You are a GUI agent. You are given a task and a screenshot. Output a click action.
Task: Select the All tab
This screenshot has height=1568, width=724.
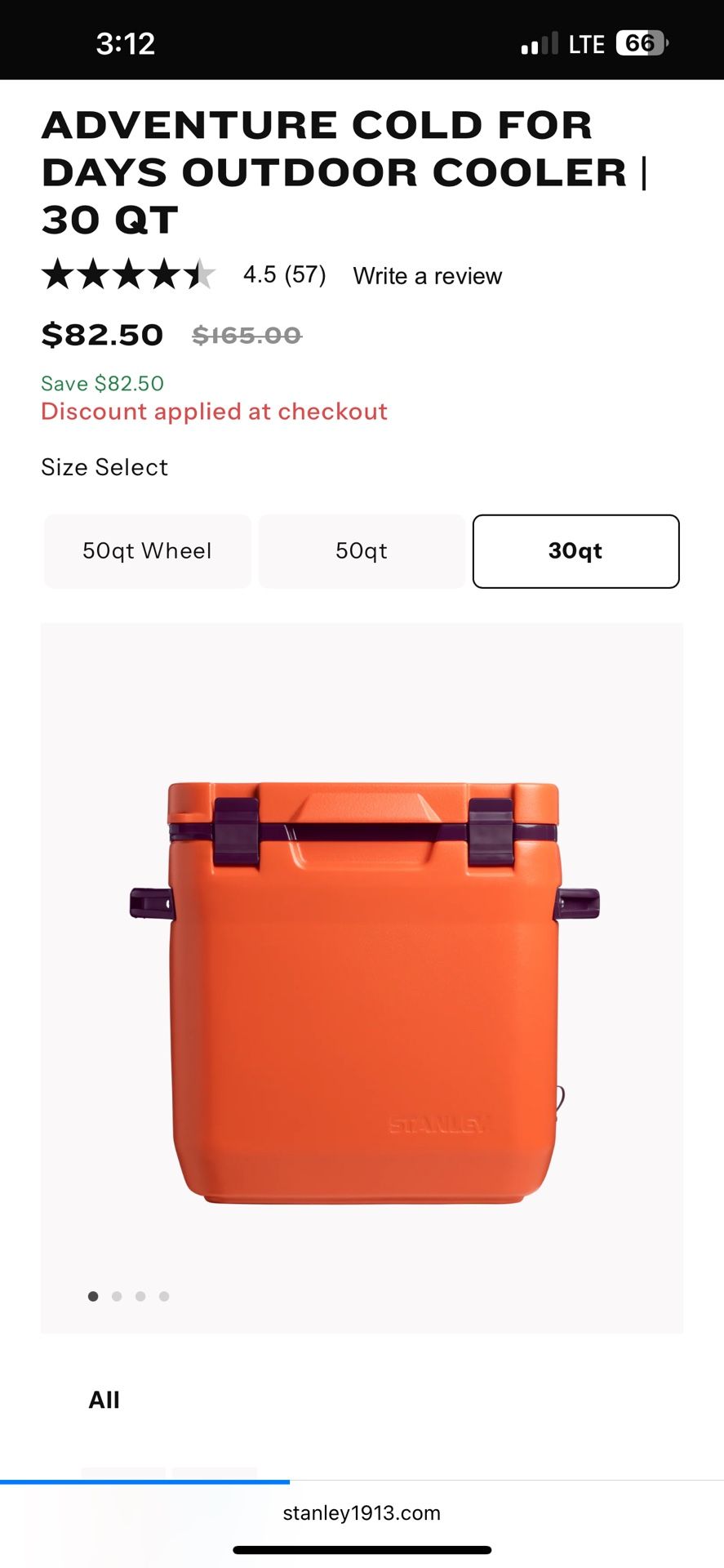[x=104, y=1400]
